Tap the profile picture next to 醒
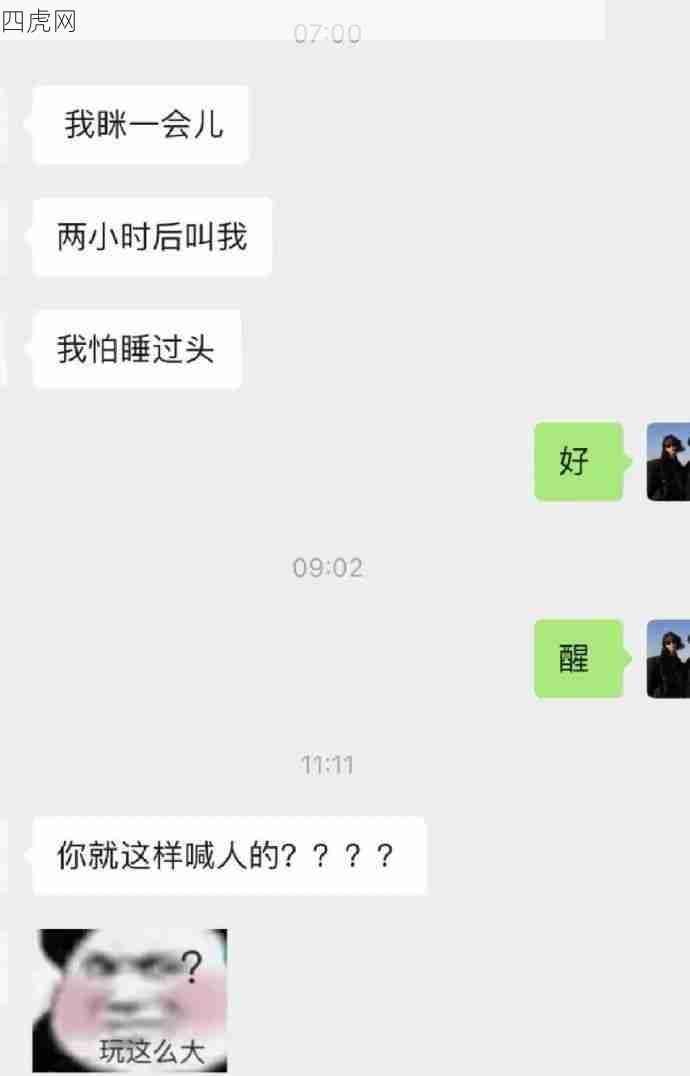Screen dimensions: 690x1076 pos(668,658)
